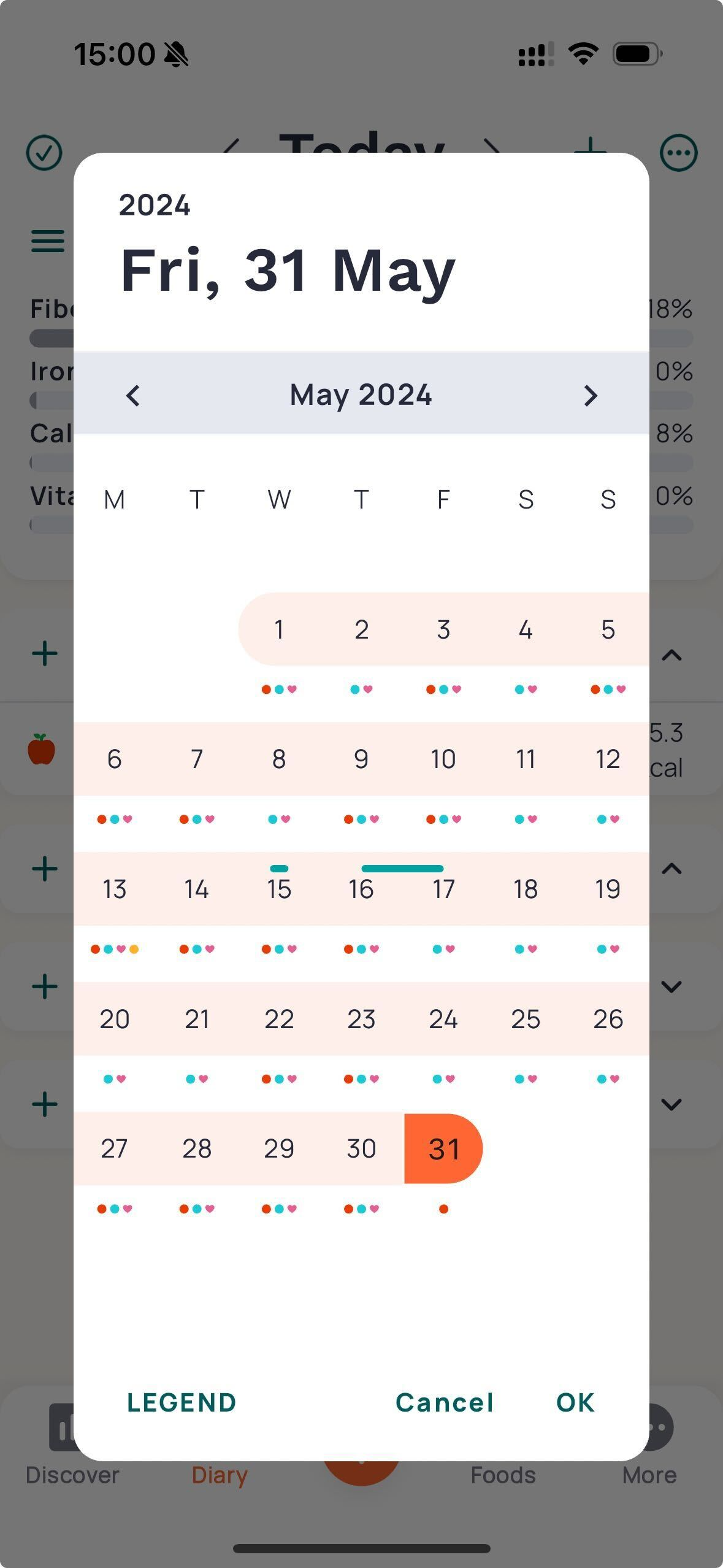Go to the previous month

click(133, 396)
